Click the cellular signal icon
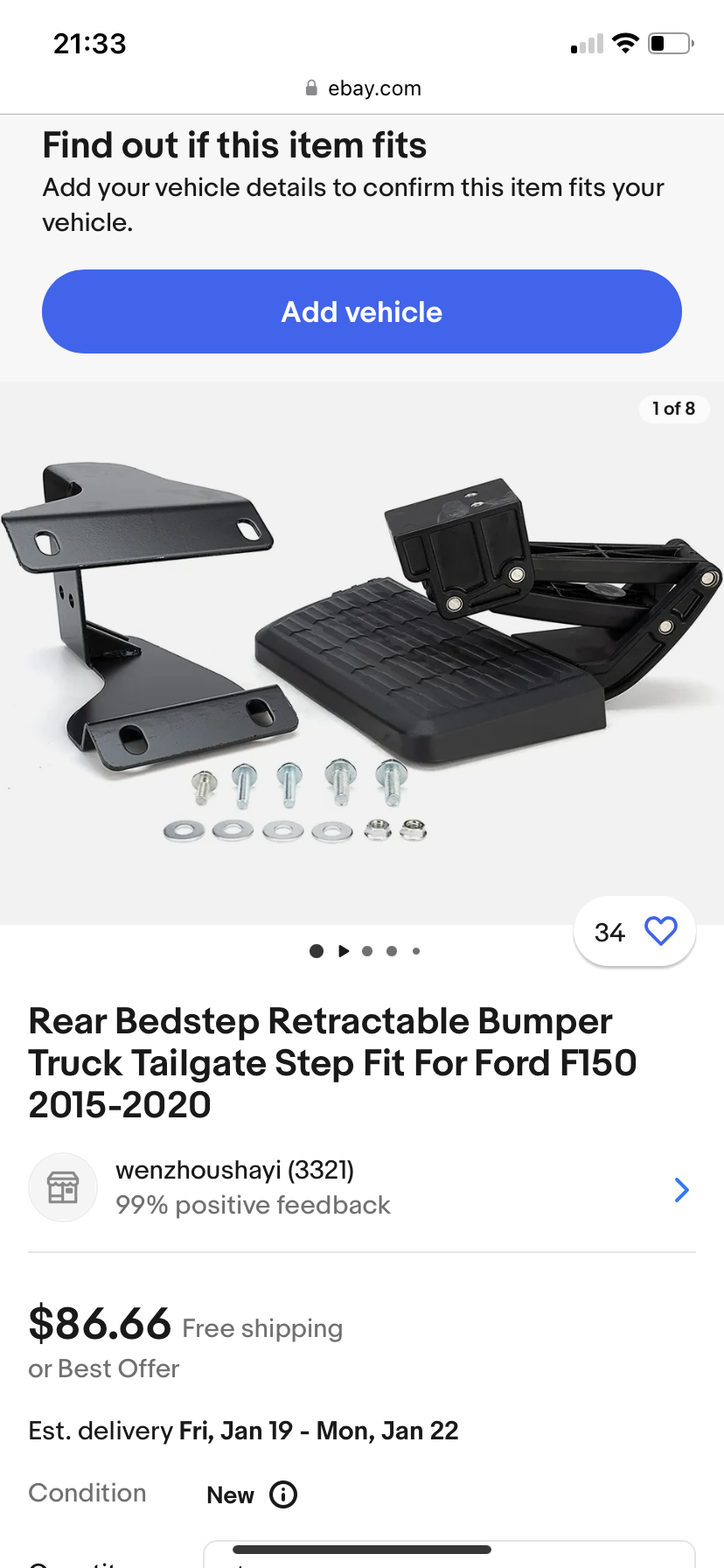The width and height of the screenshot is (724, 1568). [584, 44]
